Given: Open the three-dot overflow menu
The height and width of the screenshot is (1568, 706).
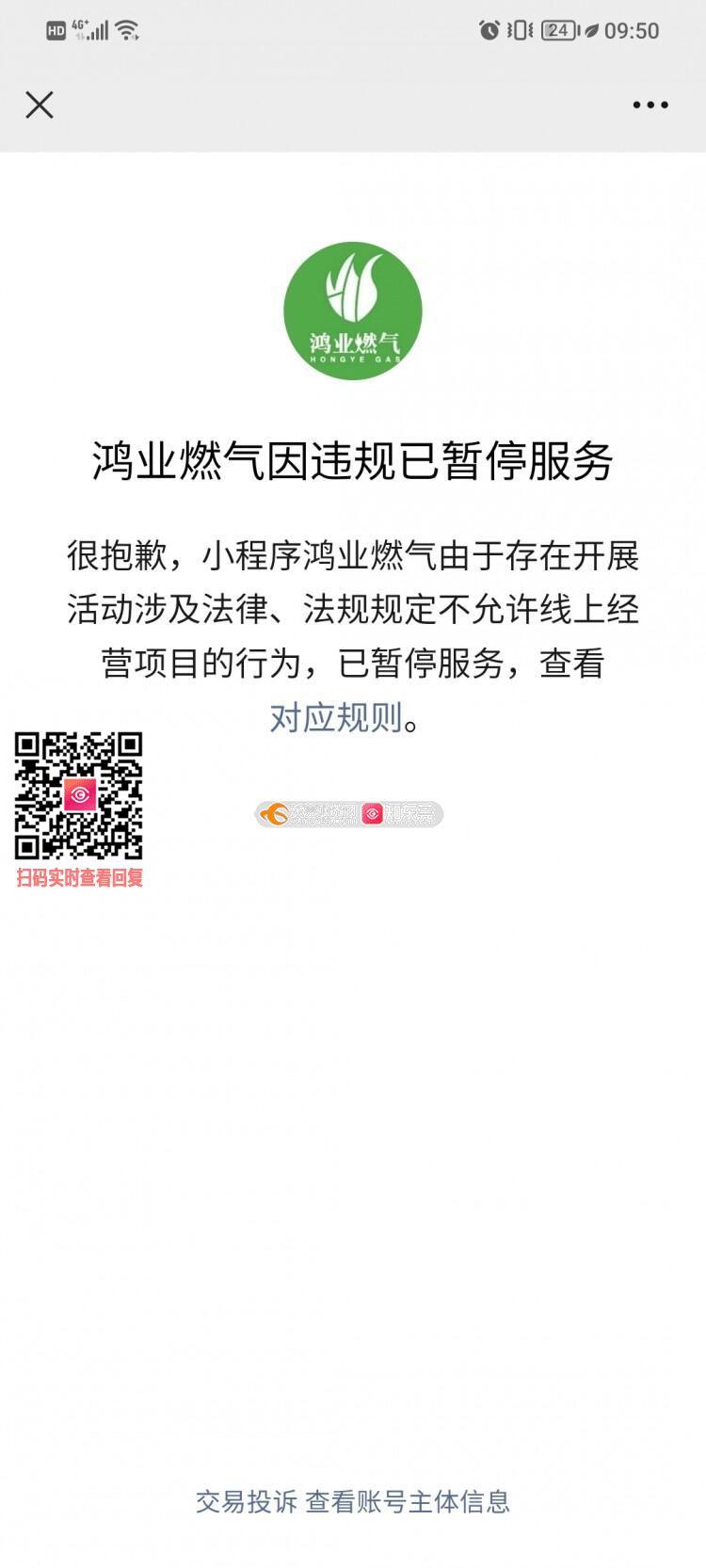Looking at the screenshot, I should [650, 104].
